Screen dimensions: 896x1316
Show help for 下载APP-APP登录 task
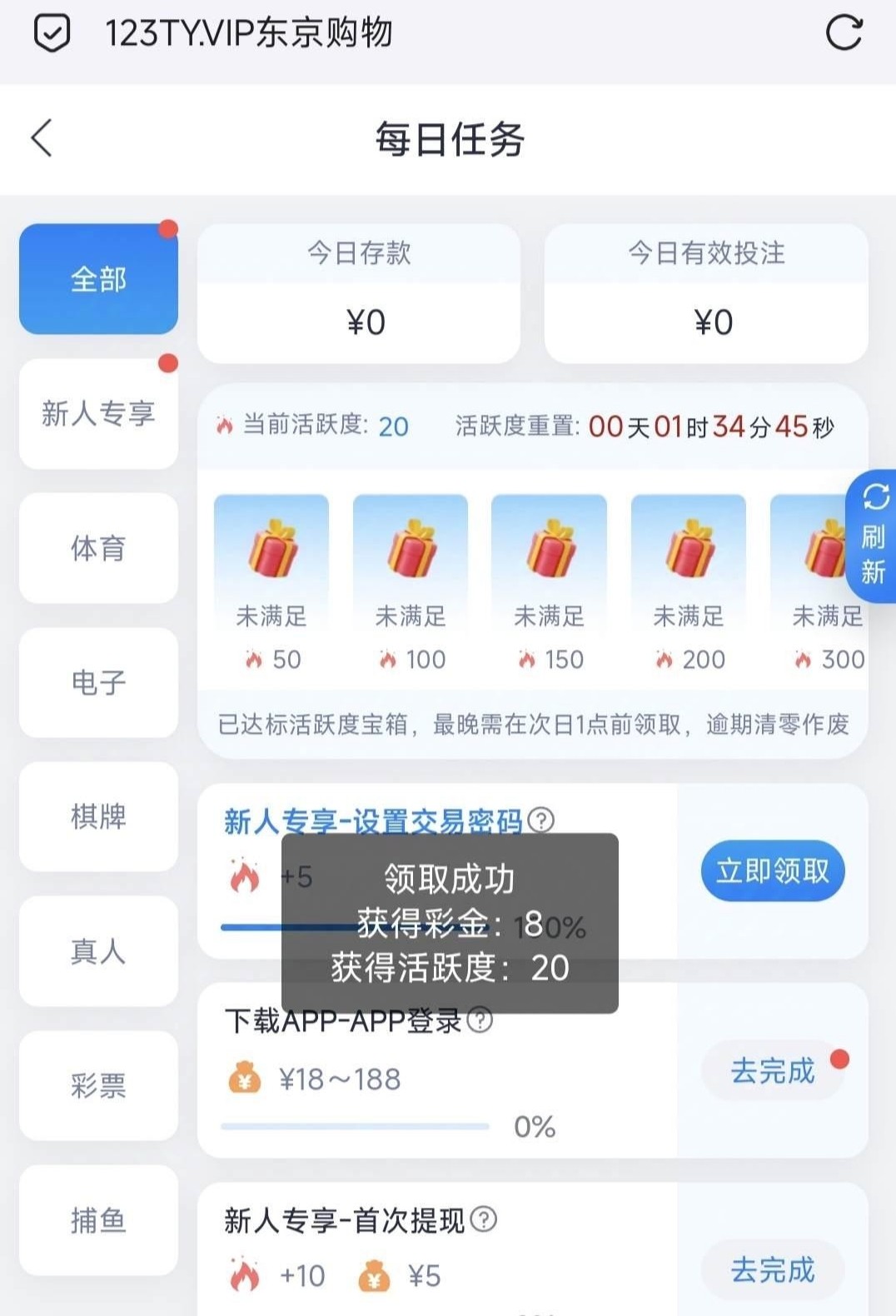[x=480, y=1019]
